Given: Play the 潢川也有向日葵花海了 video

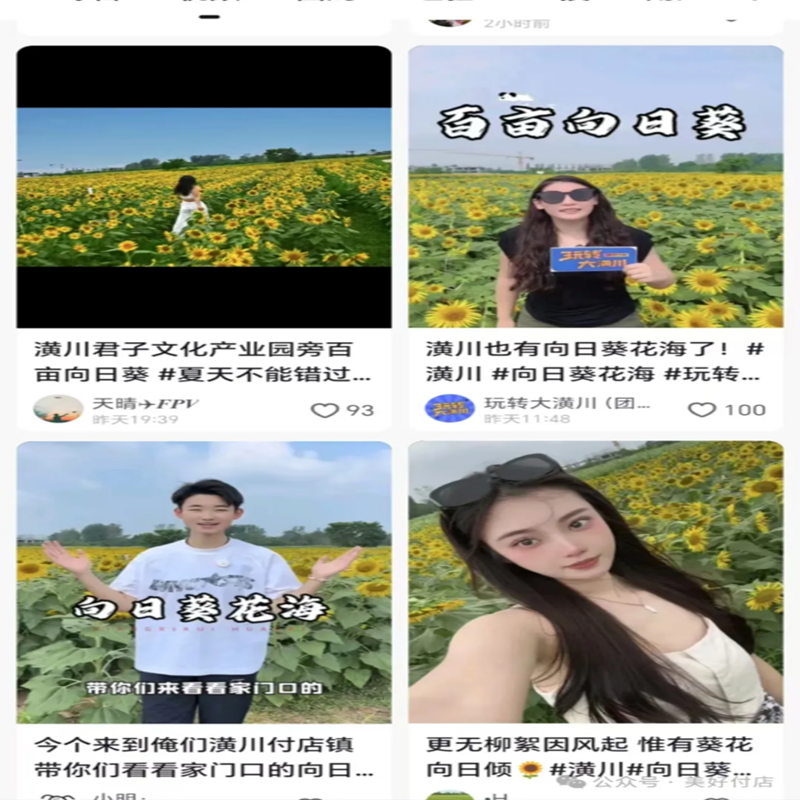Looking at the screenshot, I should pyautogui.click(x=595, y=187).
